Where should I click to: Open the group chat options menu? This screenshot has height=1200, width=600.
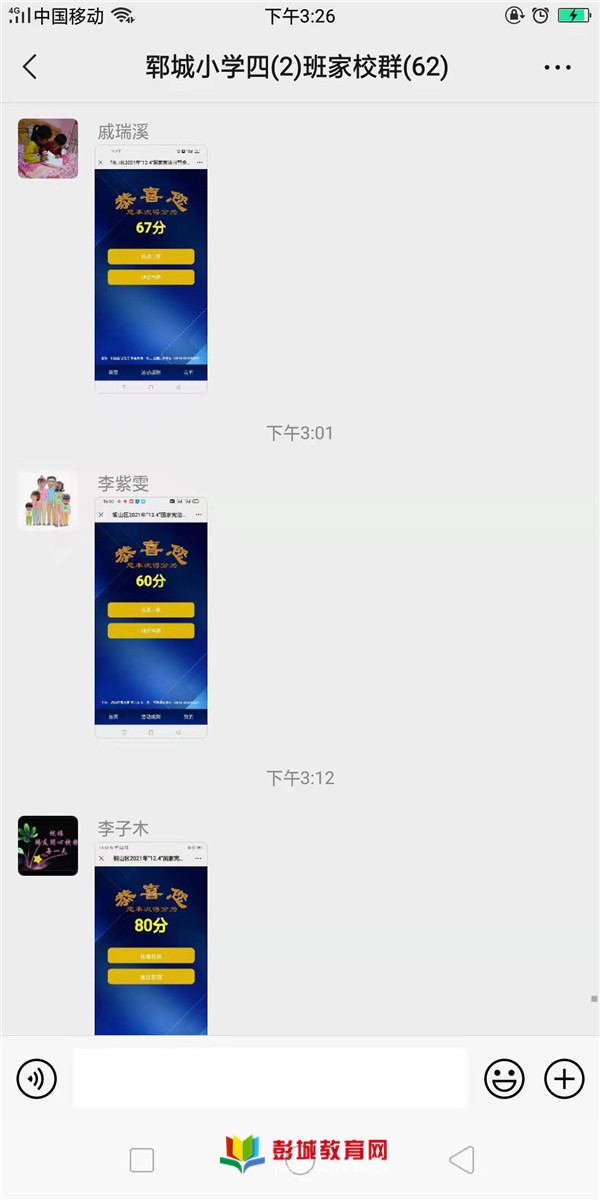tap(557, 67)
